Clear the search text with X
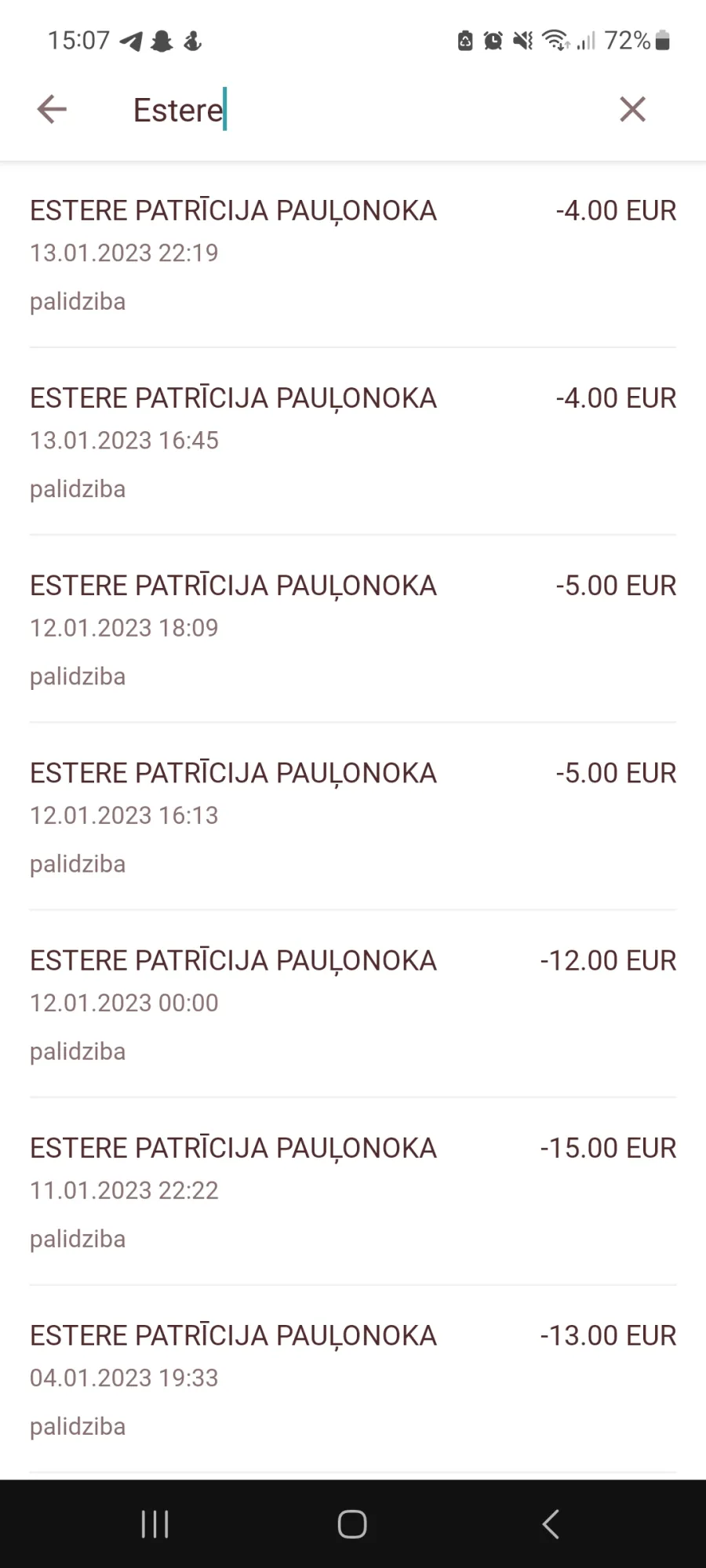 [632, 109]
